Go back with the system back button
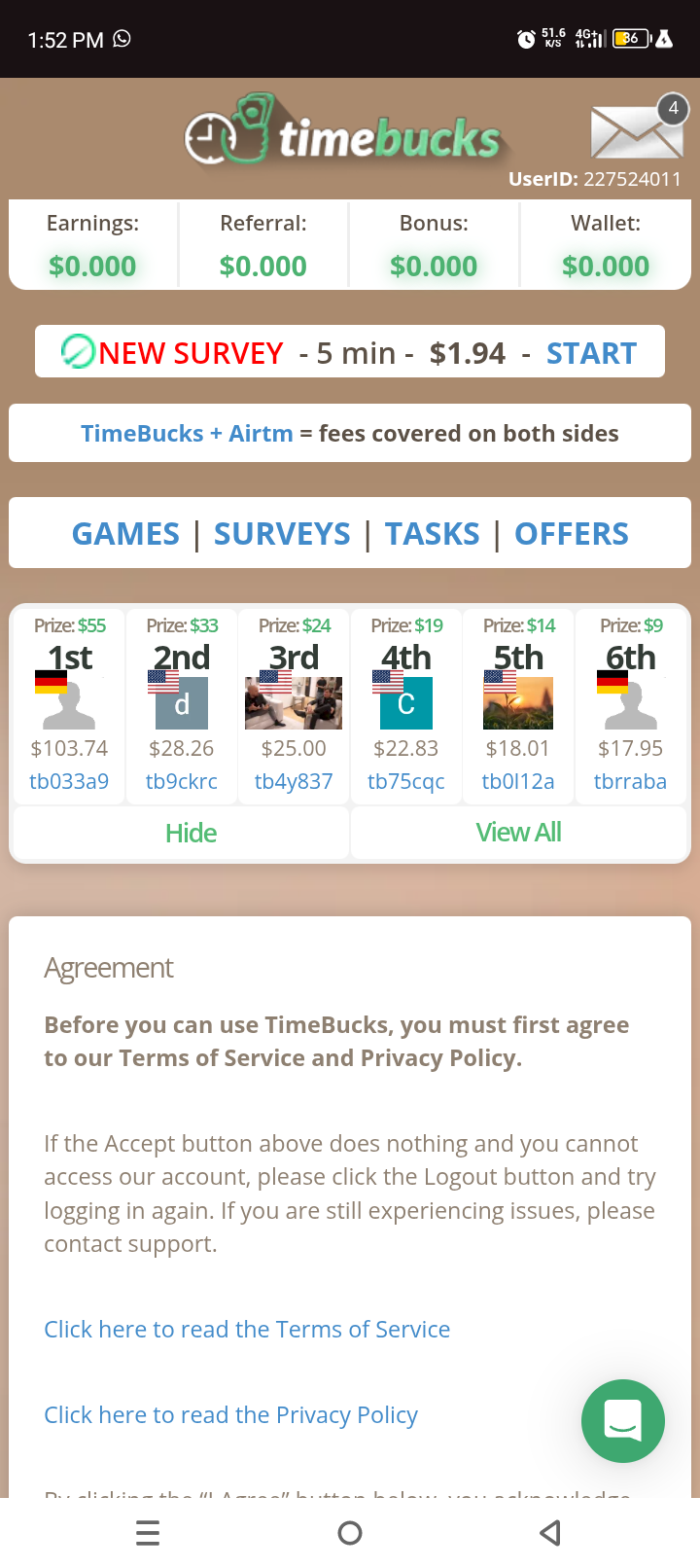The width and height of the screenshot is (700, 1568). tap(550, 1534)
